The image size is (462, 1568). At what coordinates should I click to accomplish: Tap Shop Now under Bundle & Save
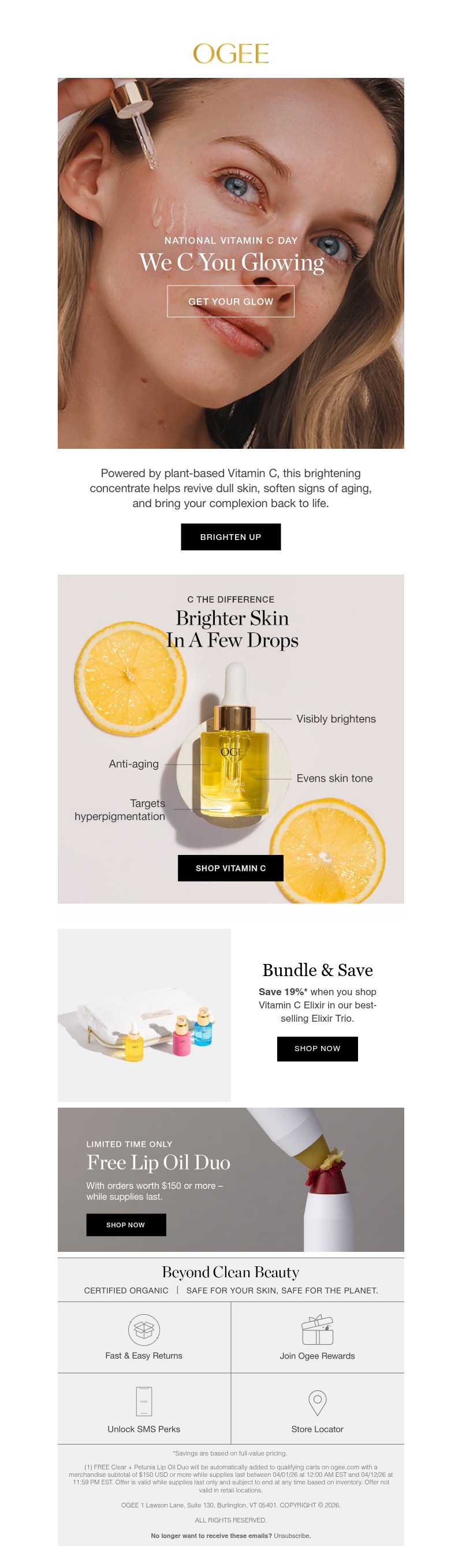(x=317, y=1048)
